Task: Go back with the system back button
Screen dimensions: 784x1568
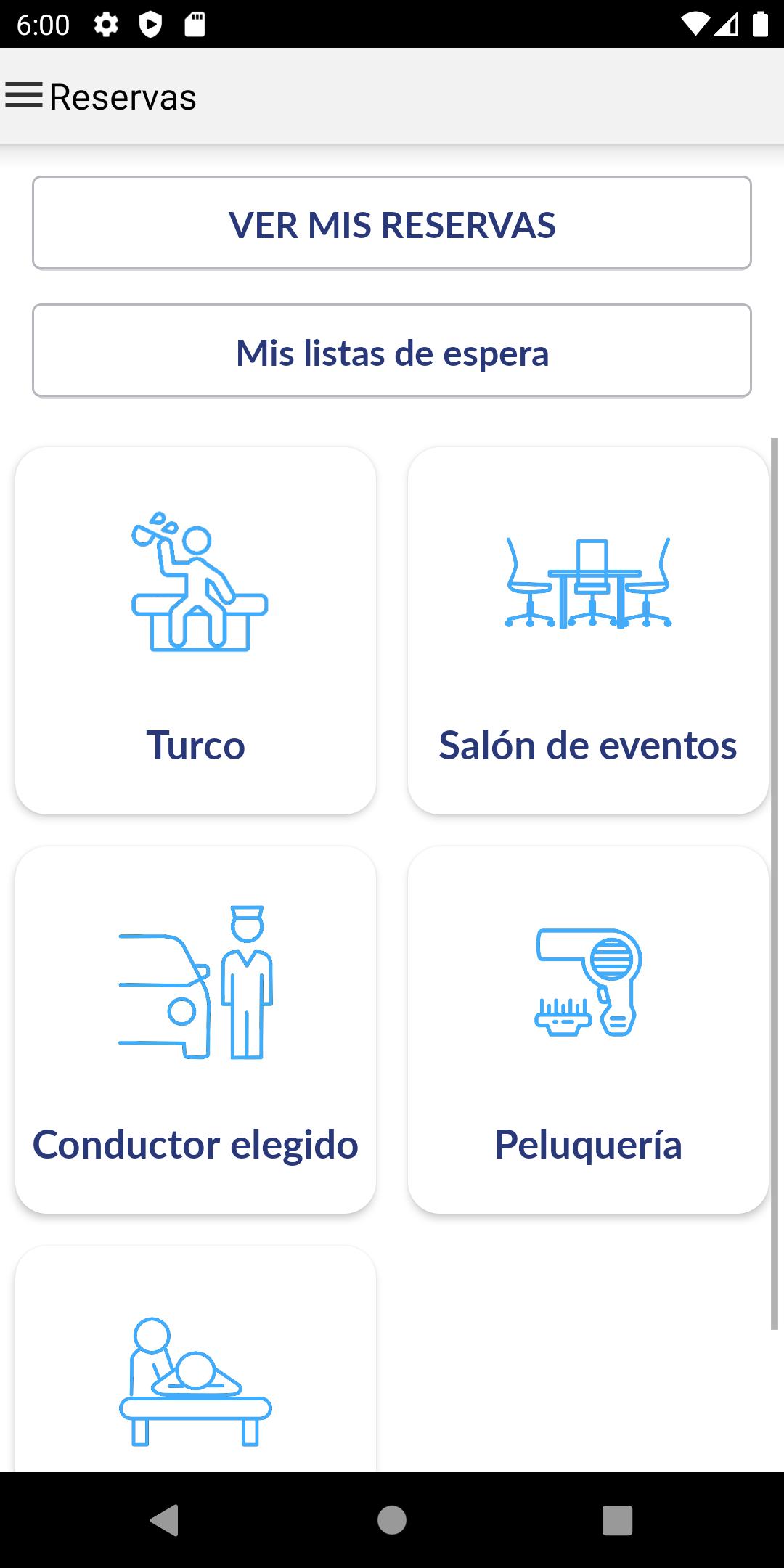Action: 164,1520
